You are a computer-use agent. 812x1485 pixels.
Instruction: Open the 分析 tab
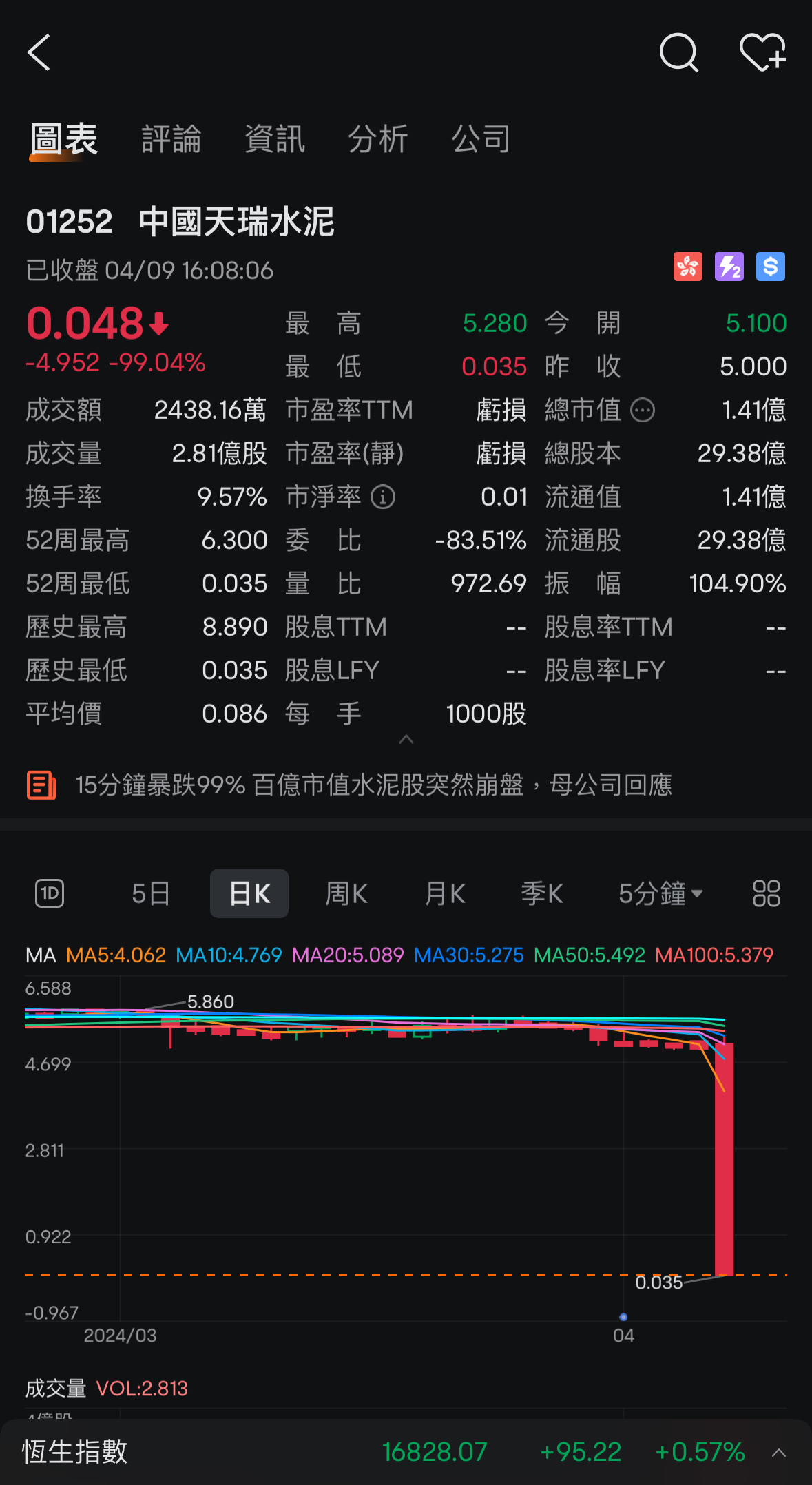(x=377, y=138)
